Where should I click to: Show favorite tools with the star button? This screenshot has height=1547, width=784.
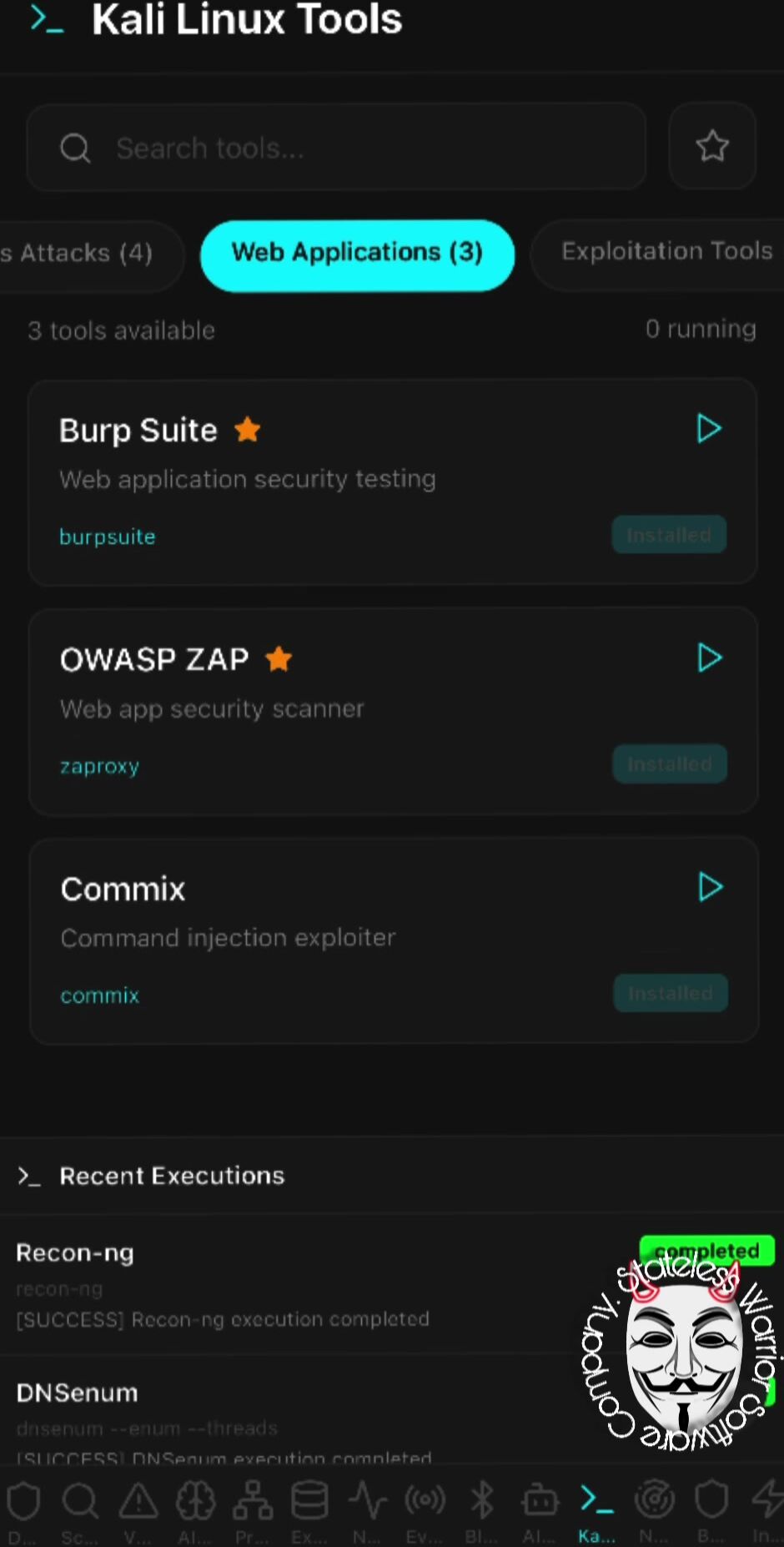coord(712,146)
